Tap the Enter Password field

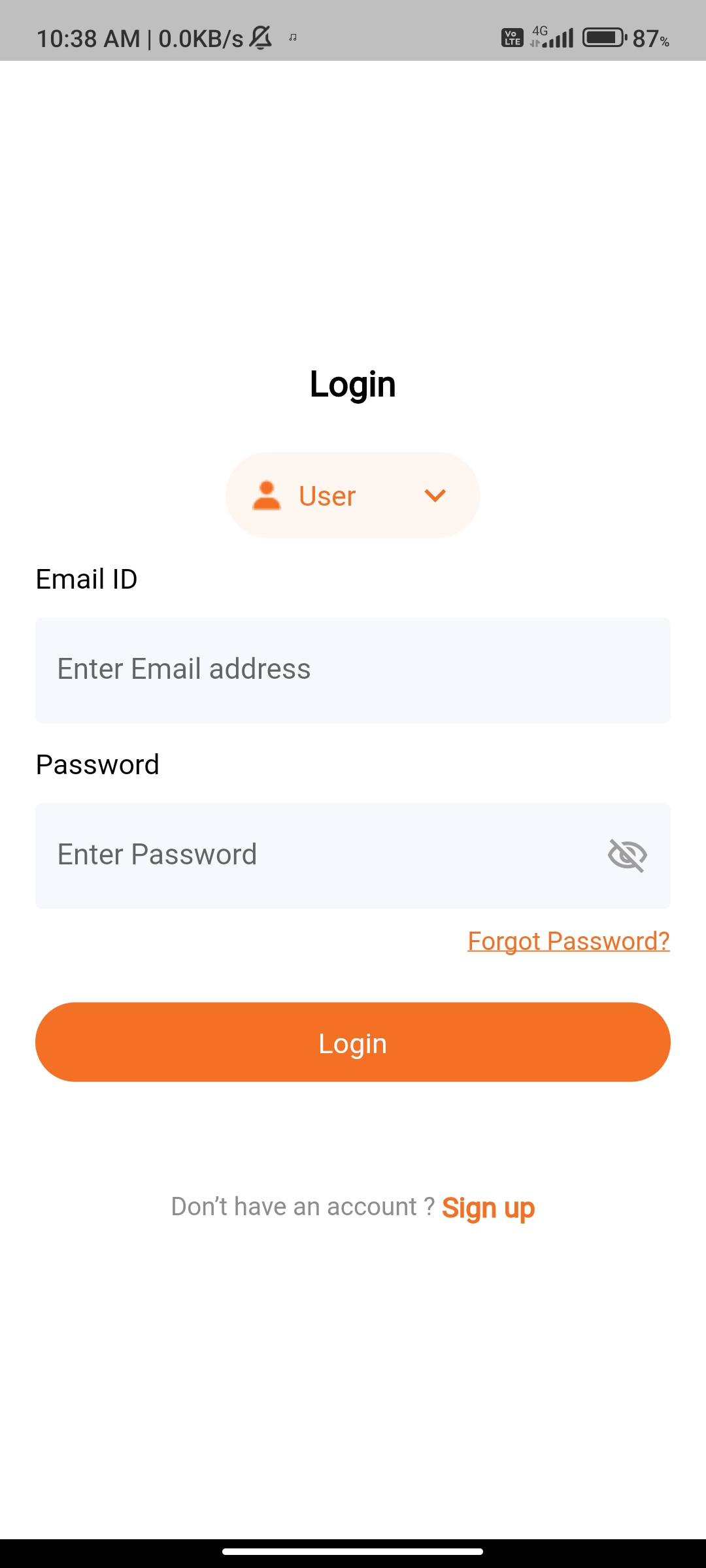[353, 856]
